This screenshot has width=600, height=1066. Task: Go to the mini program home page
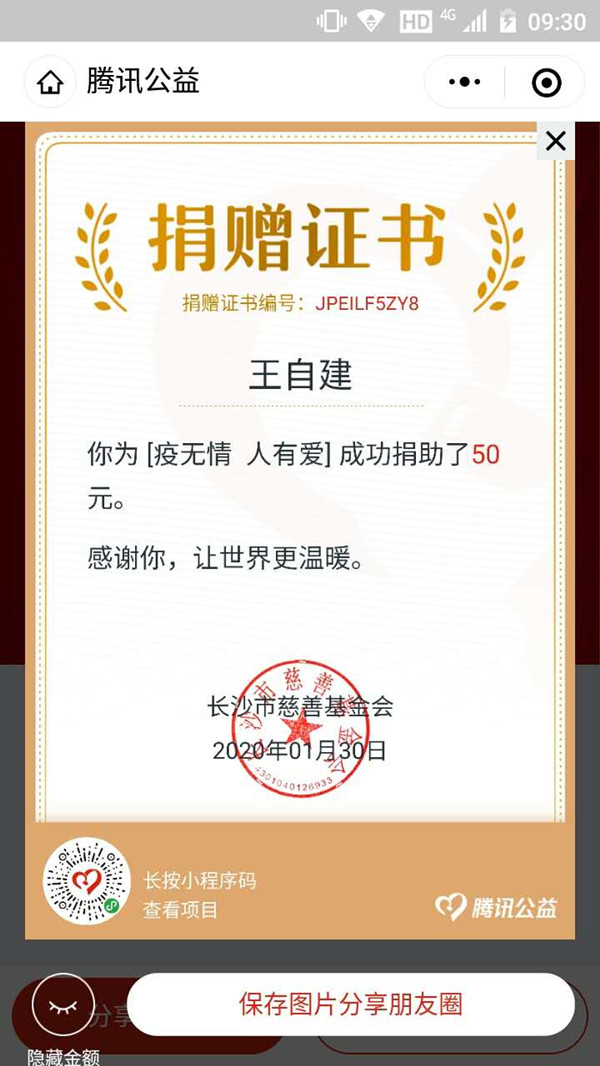49,83
